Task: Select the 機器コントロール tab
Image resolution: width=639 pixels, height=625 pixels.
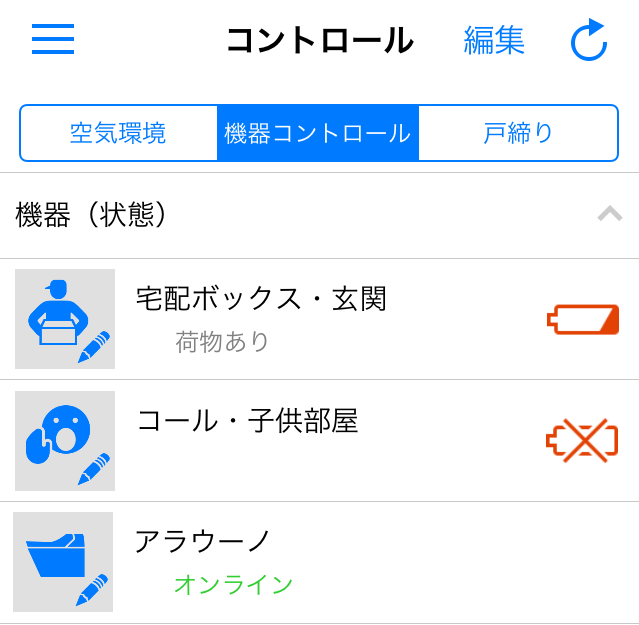Action: (x=318, y=133)
